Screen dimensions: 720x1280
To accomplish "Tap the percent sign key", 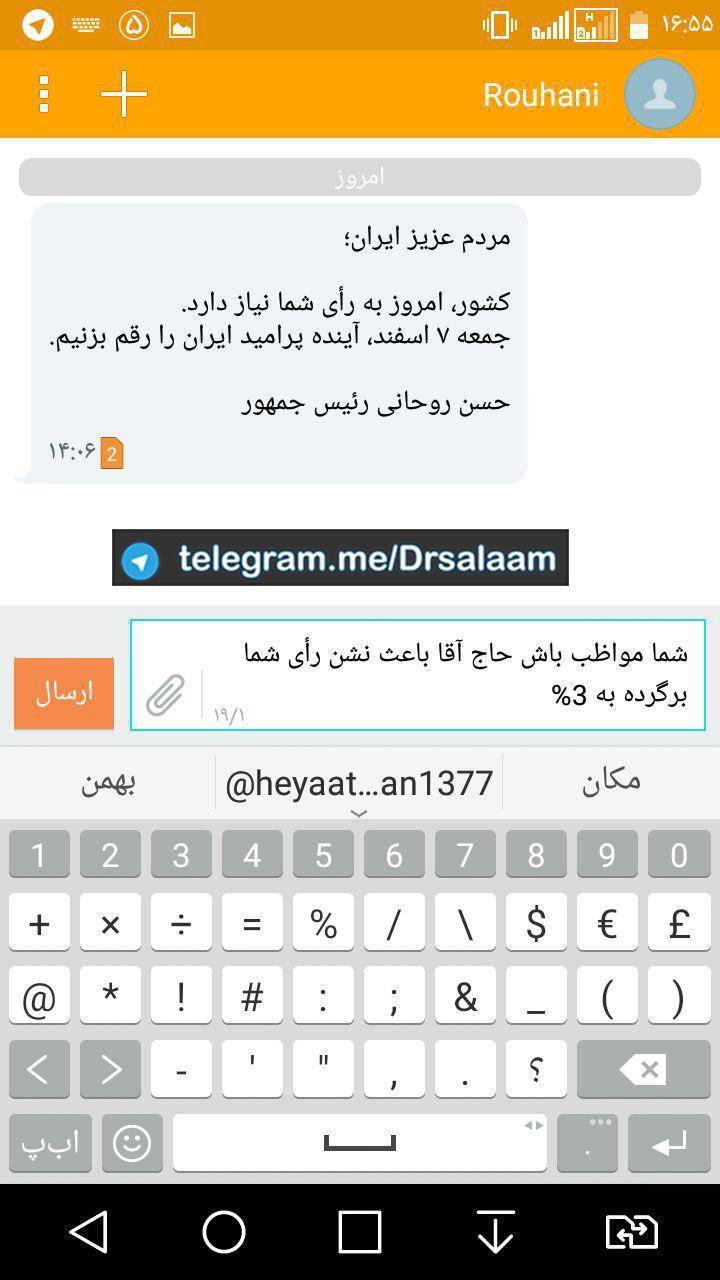I will click(x=323, y=924).
